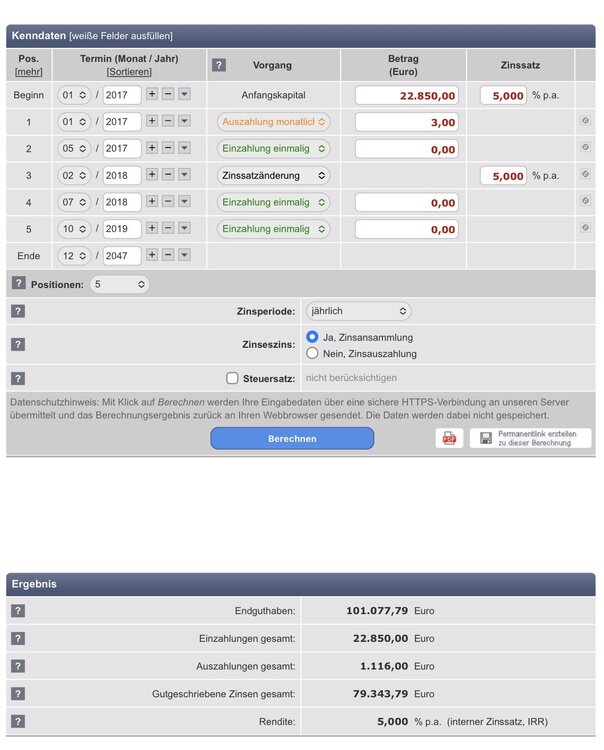Enable the Steuersatz checkbox
This screenshot has height=750, width=604.
tap(232, 378)
